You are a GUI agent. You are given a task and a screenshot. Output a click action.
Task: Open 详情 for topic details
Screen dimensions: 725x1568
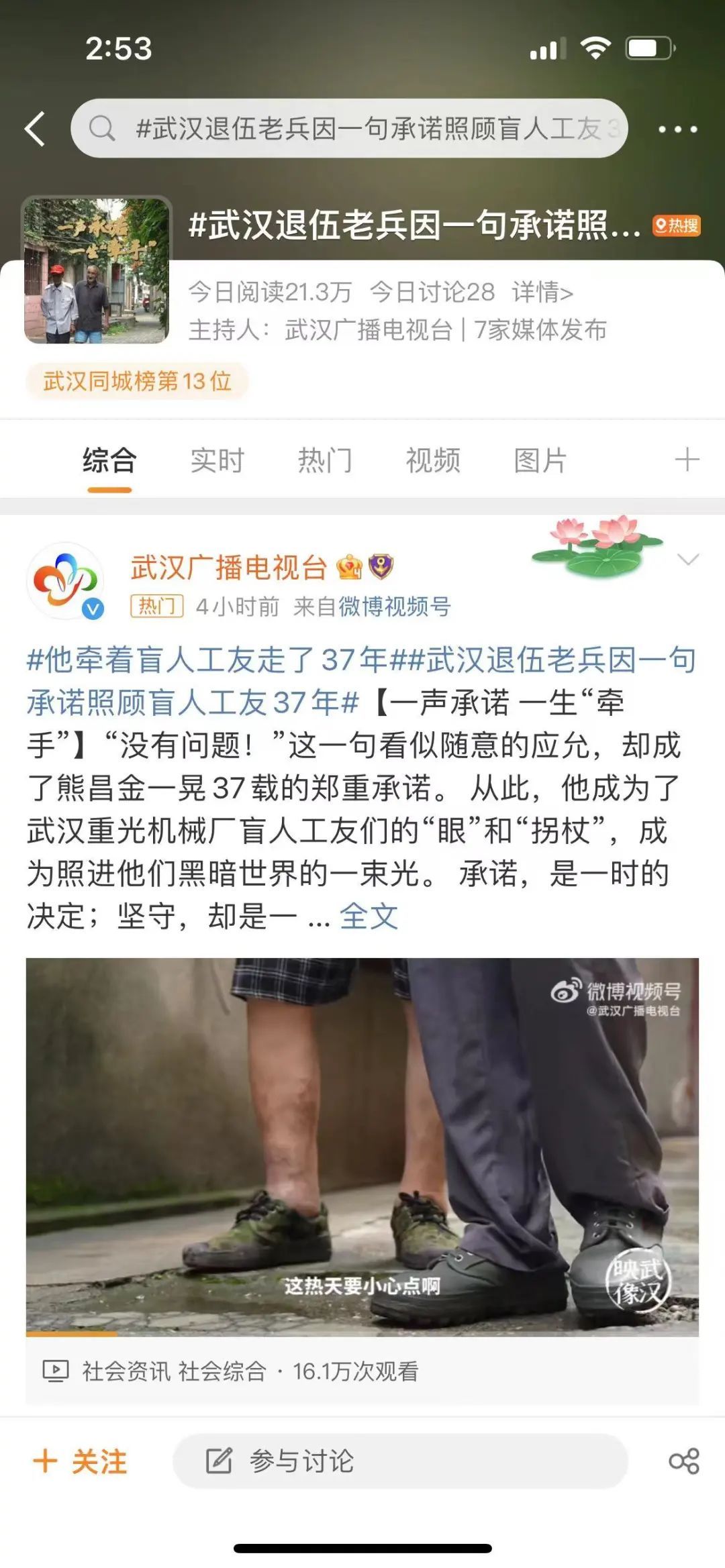(542, 292)
